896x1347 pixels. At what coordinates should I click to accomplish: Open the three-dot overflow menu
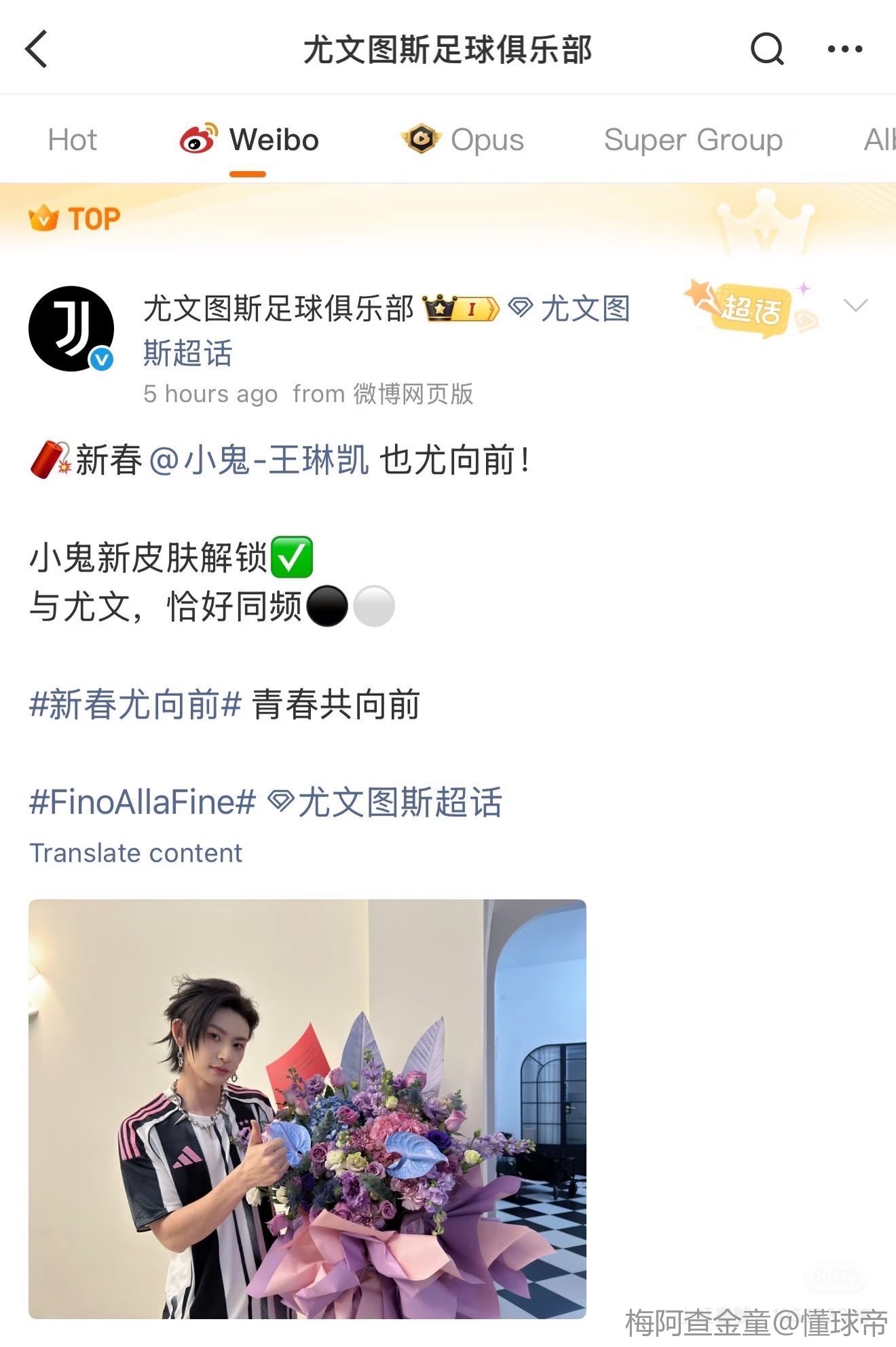tap(844, 49)
